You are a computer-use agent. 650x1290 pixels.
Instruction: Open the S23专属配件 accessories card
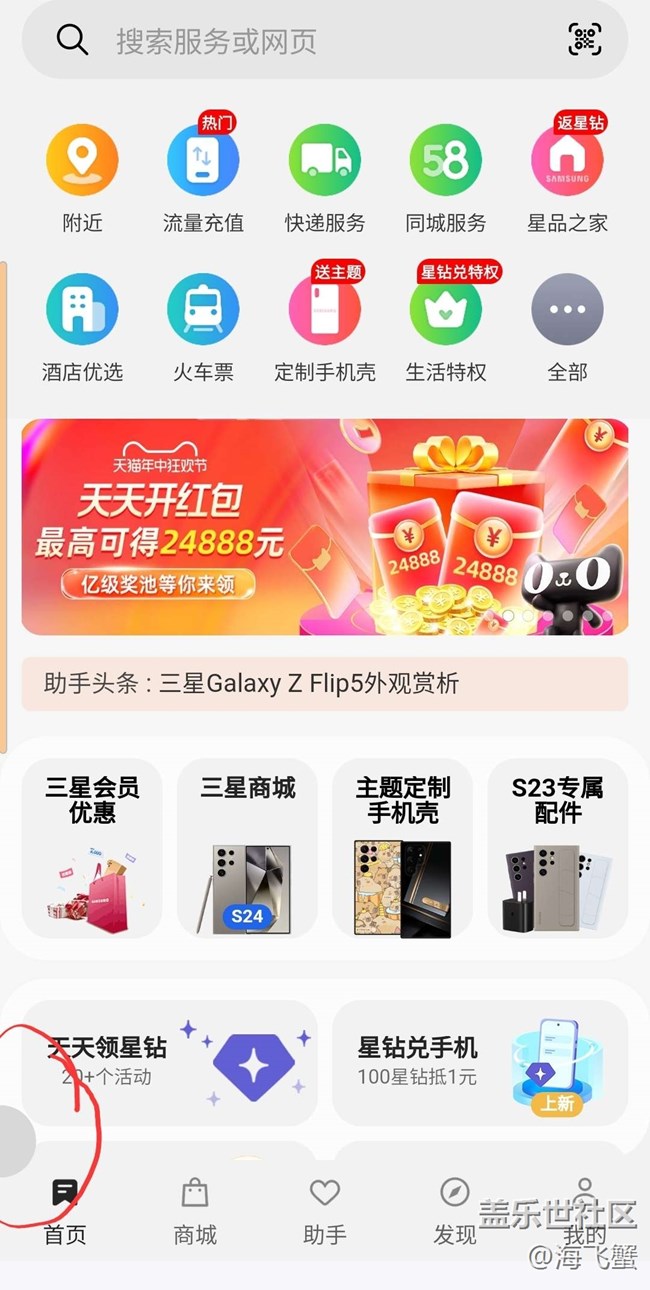(x=557, y=848)
